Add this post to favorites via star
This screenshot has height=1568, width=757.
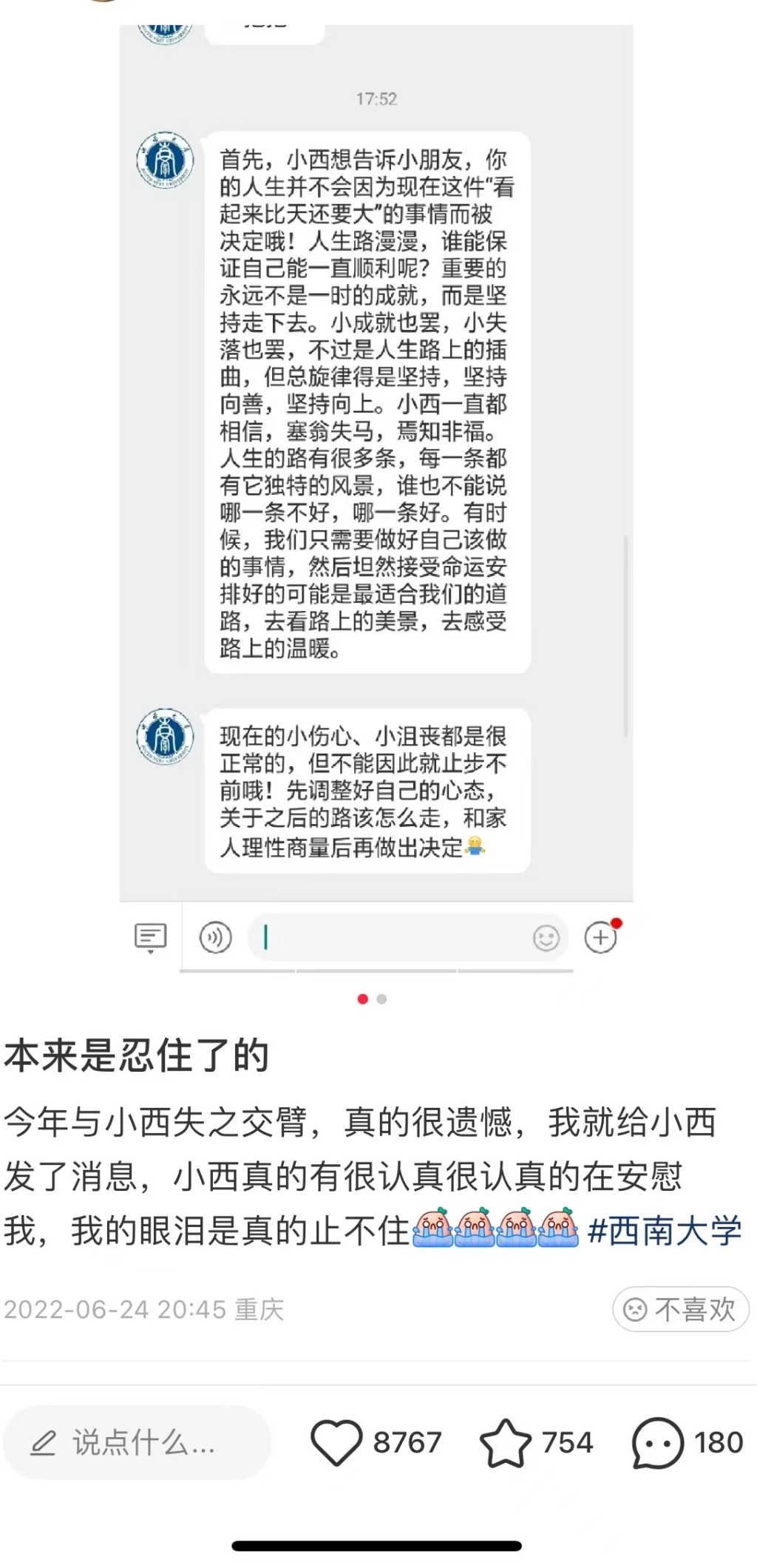tap(506, 1442)
